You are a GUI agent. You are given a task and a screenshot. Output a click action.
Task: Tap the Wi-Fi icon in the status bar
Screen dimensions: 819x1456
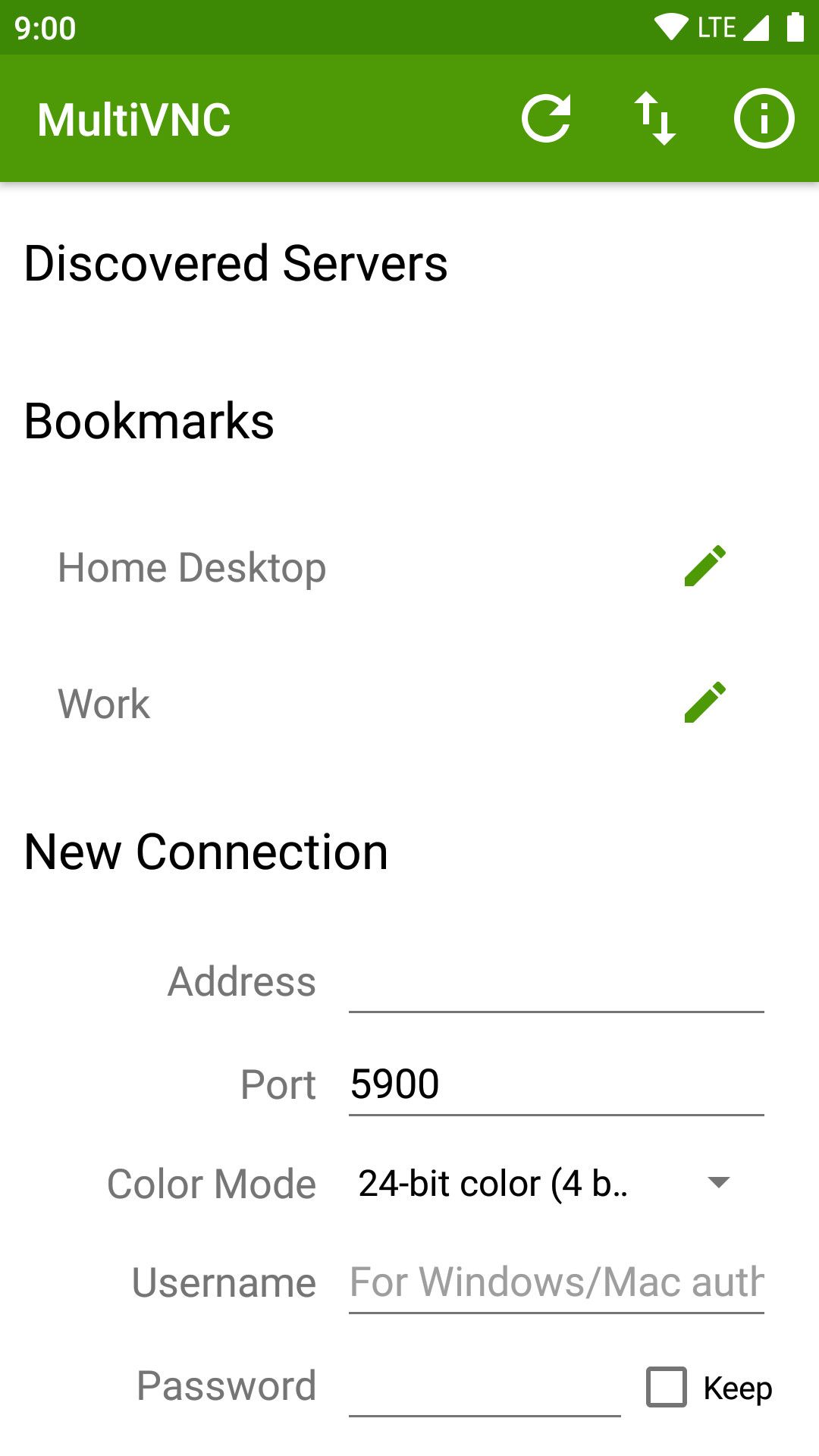click(670, 25)
